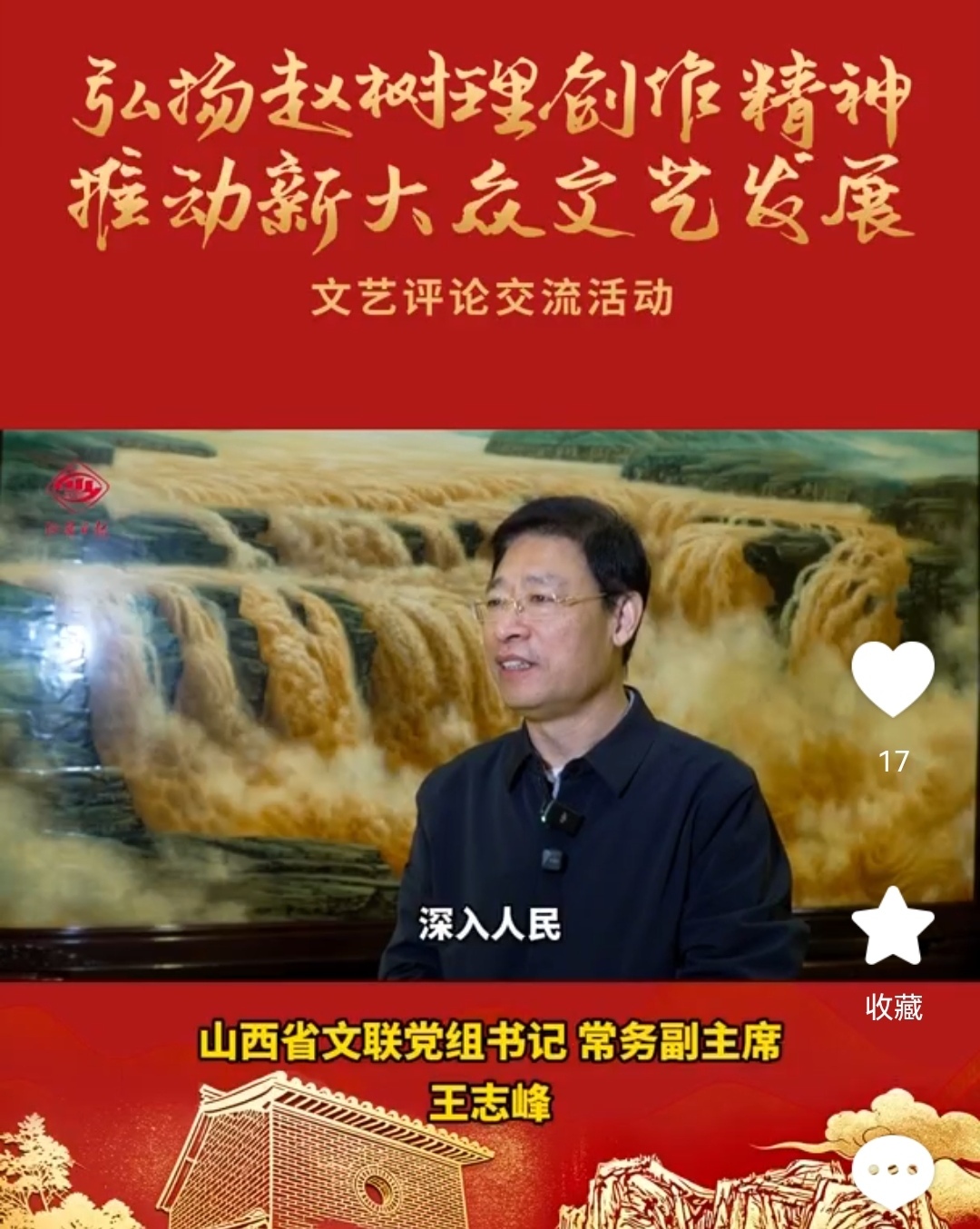
Task: Open the comments bubble
Action: [893, 1171]
